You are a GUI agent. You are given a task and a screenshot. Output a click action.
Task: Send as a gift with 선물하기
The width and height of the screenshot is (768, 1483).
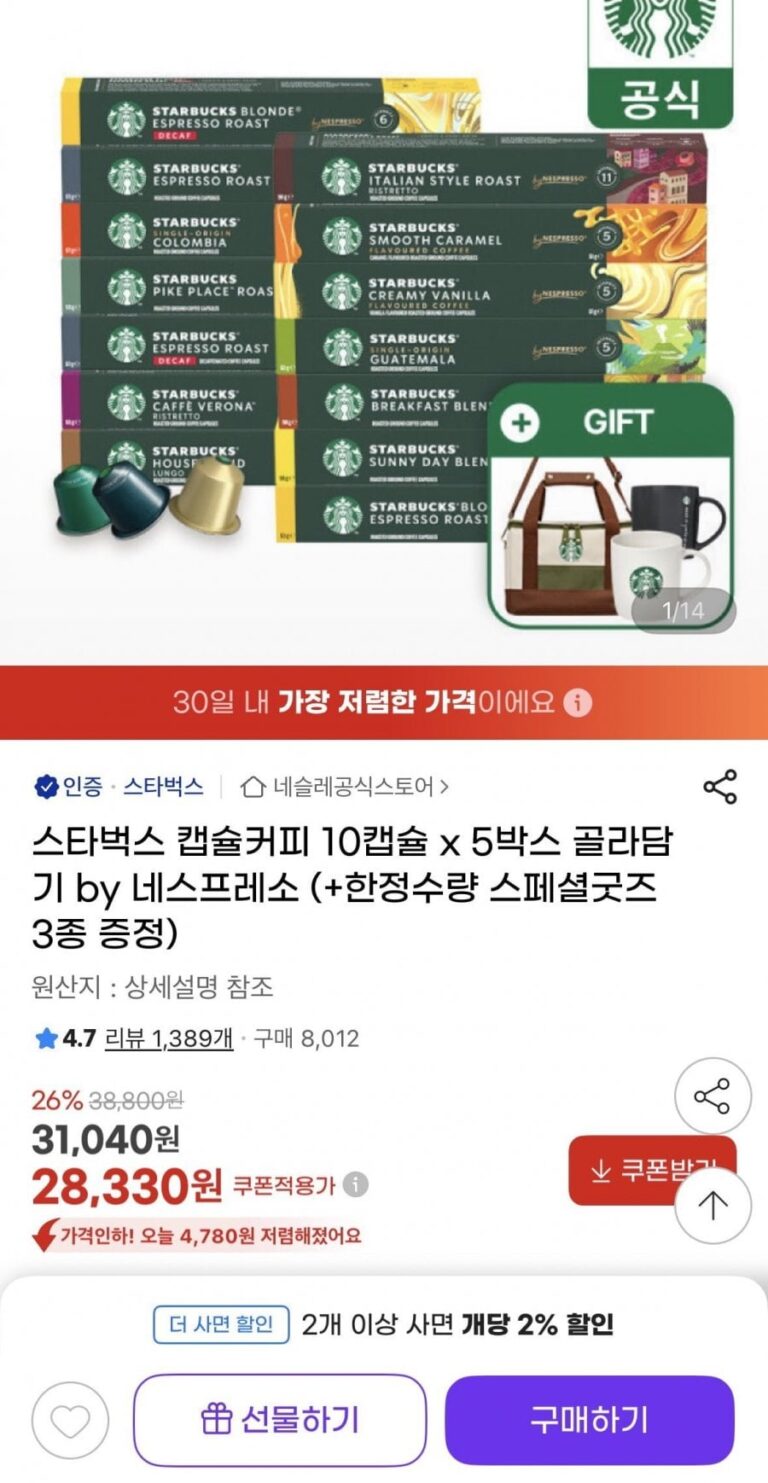click(280, 1420)
